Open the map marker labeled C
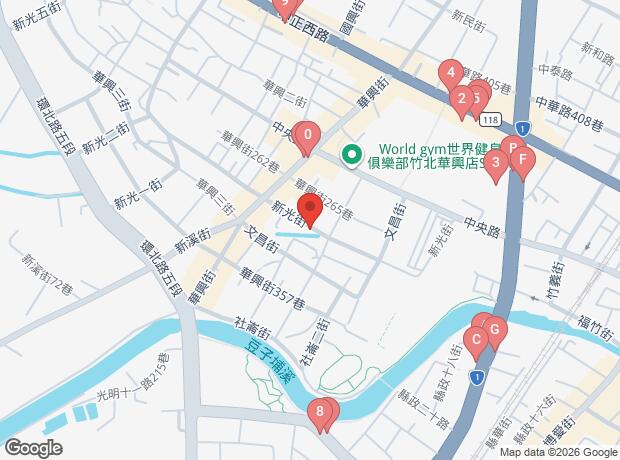 pyautogui.click(x=476, y=339)
